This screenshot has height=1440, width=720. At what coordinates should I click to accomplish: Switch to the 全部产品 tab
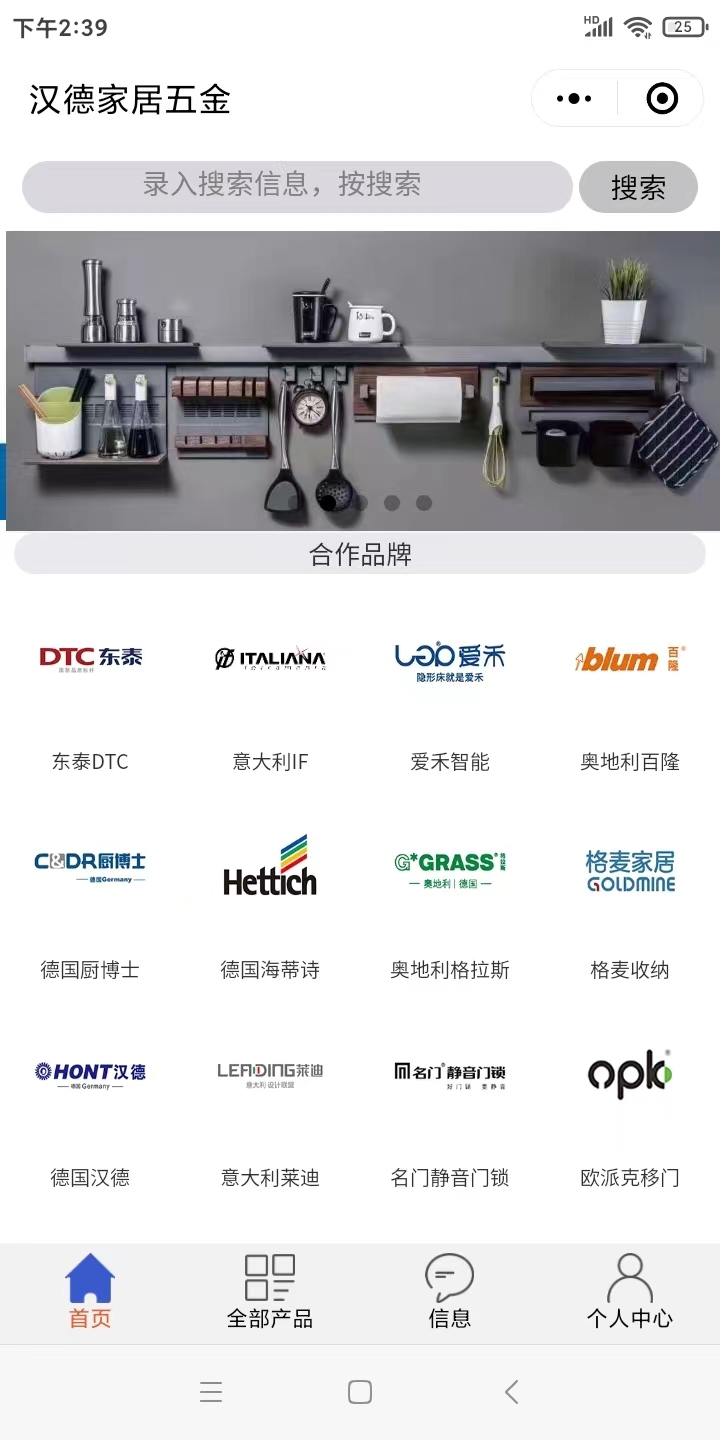[270, 1292]
